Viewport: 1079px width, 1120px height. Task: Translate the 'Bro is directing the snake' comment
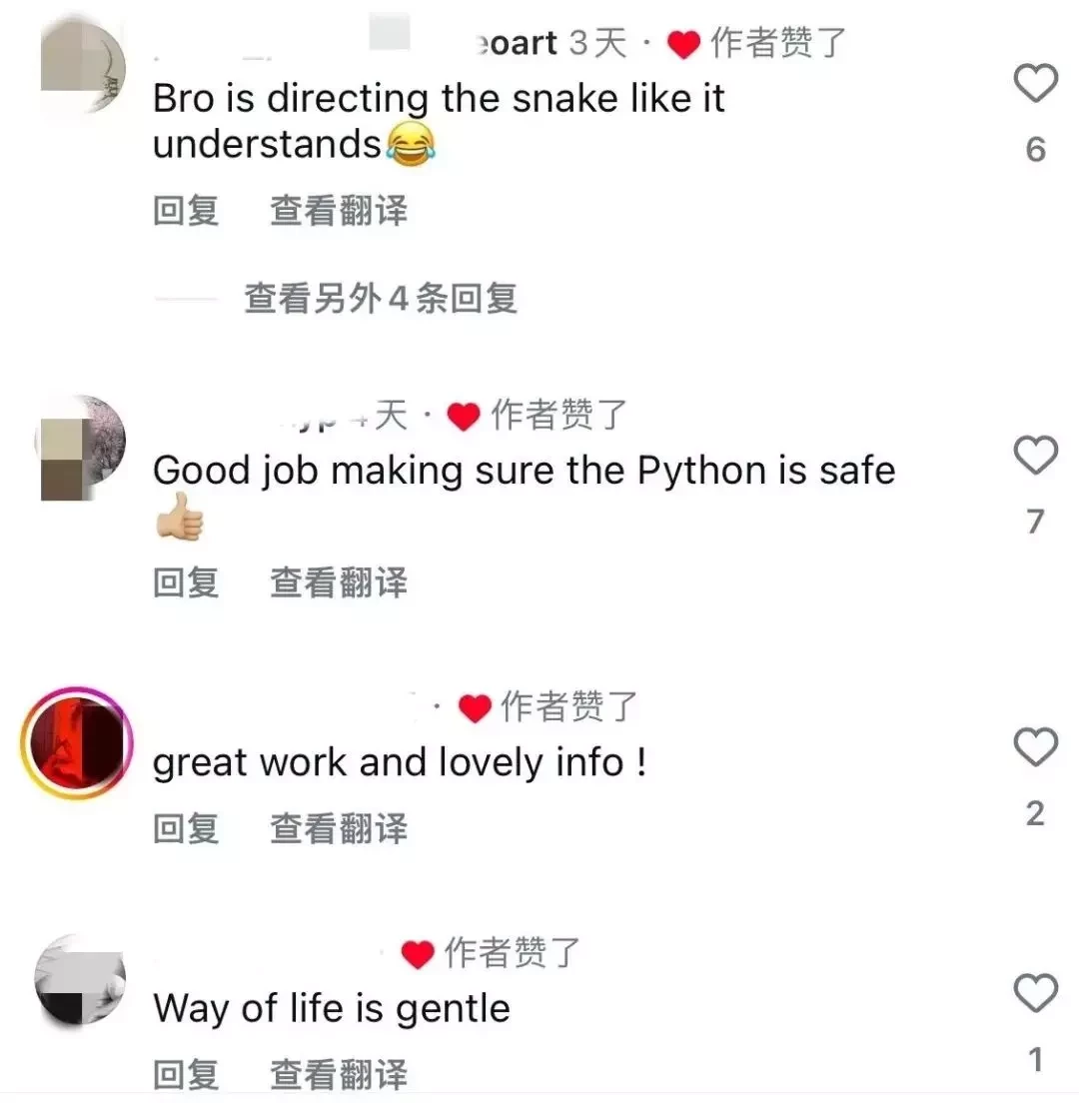pyautogui.click(x=339, y=211)
